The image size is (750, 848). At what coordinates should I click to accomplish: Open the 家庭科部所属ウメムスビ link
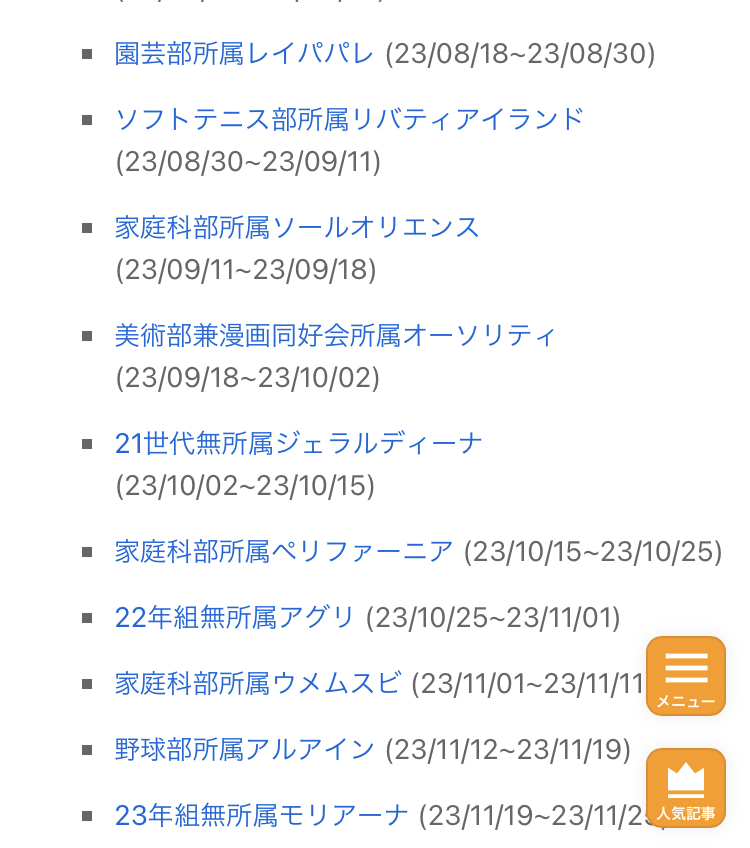258,683
